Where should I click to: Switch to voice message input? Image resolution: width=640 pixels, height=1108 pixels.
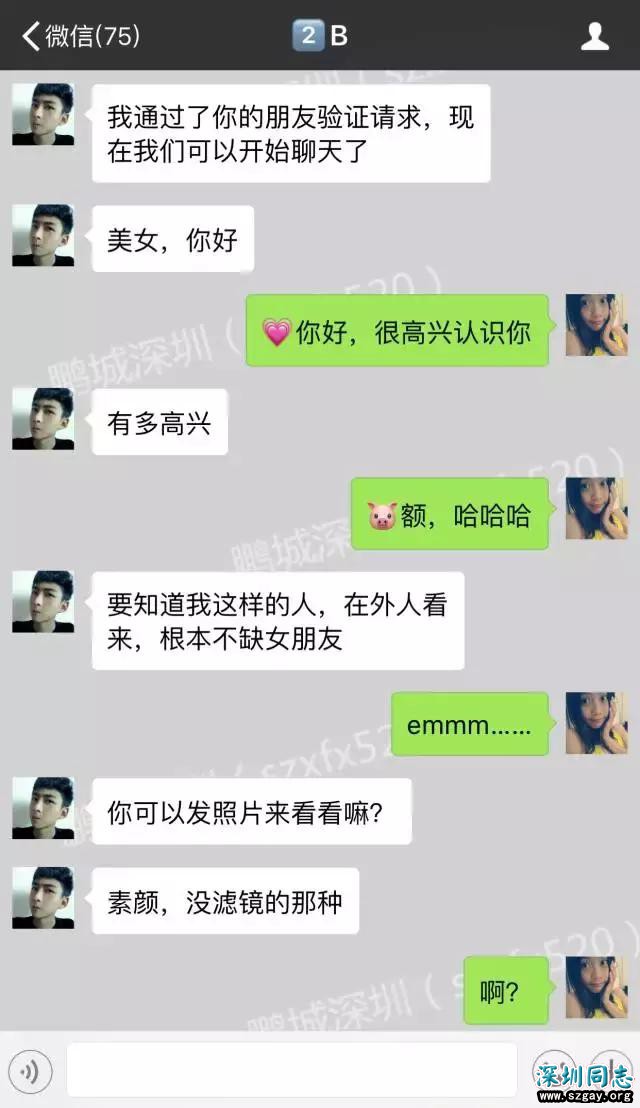point(31,1072)
